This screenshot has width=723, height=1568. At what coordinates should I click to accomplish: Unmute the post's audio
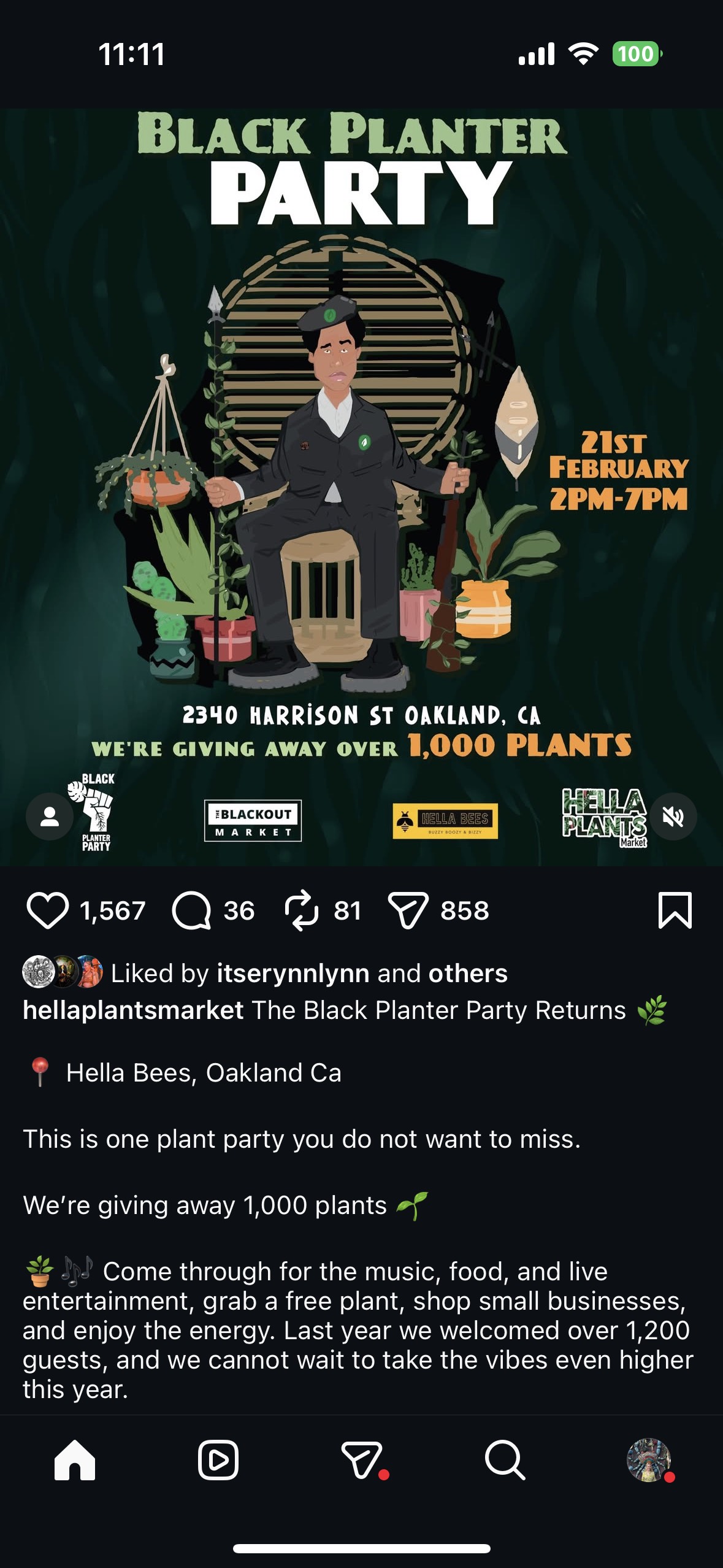[673, 817]
